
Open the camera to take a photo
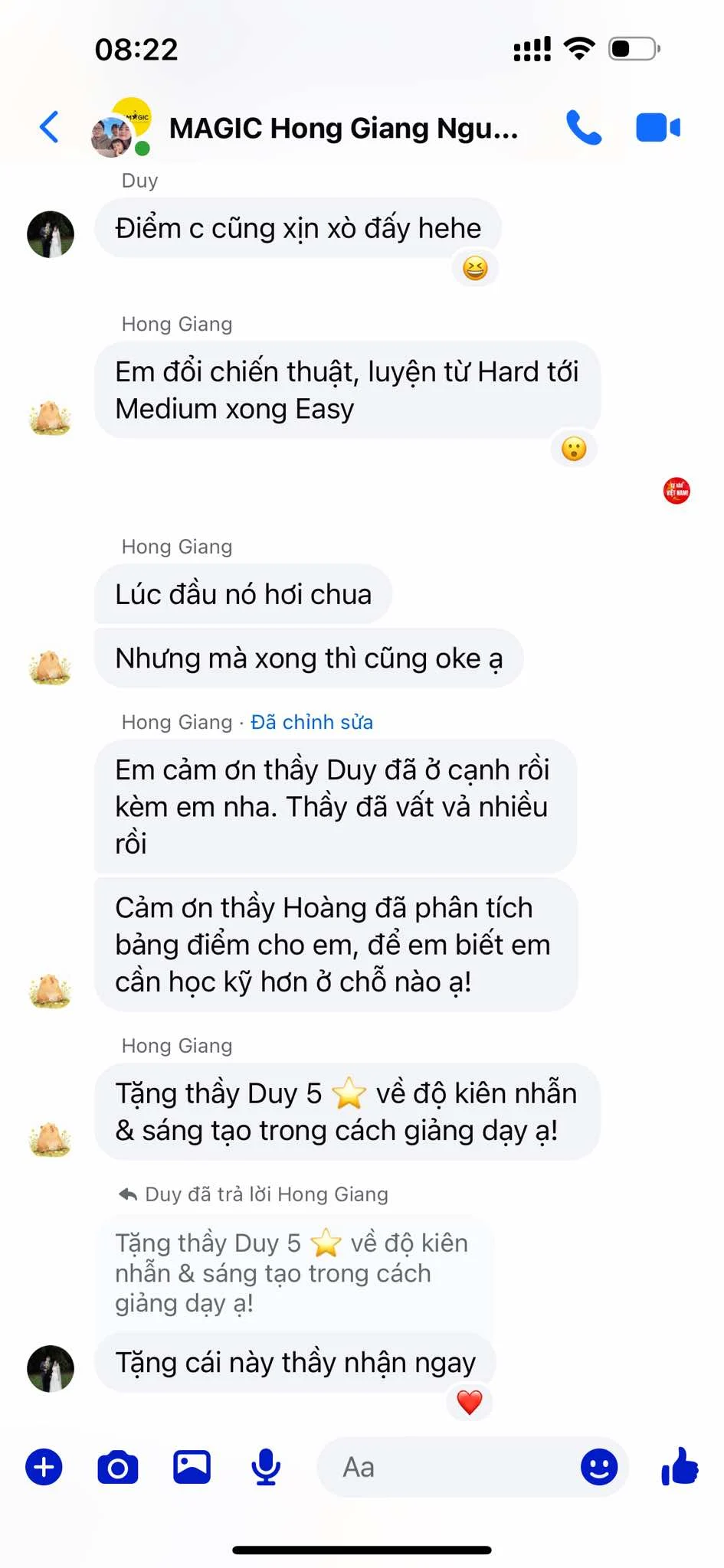coord(118,1467)
